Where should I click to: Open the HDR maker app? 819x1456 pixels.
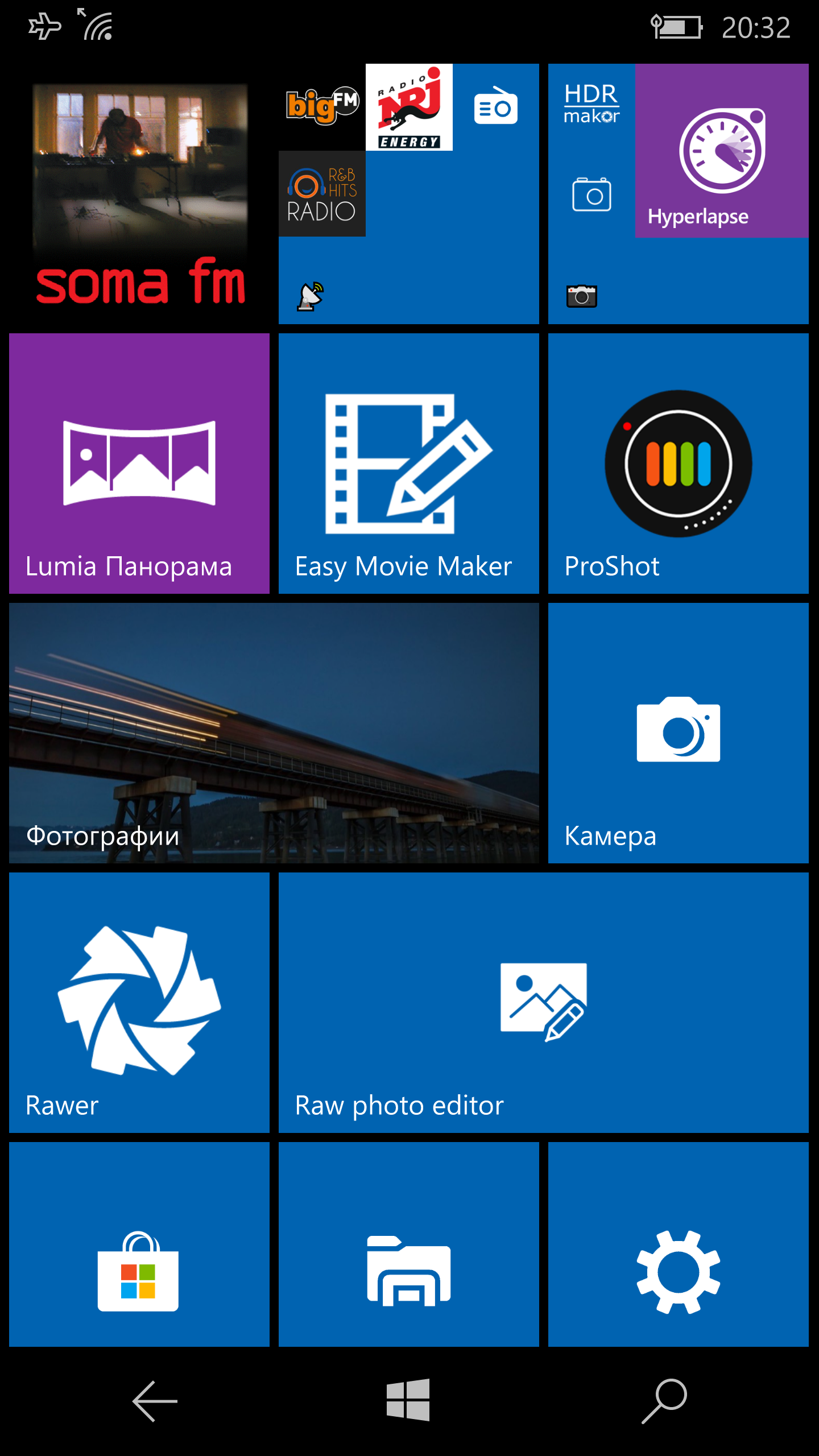pyautogui.click(x=591, y=106)
